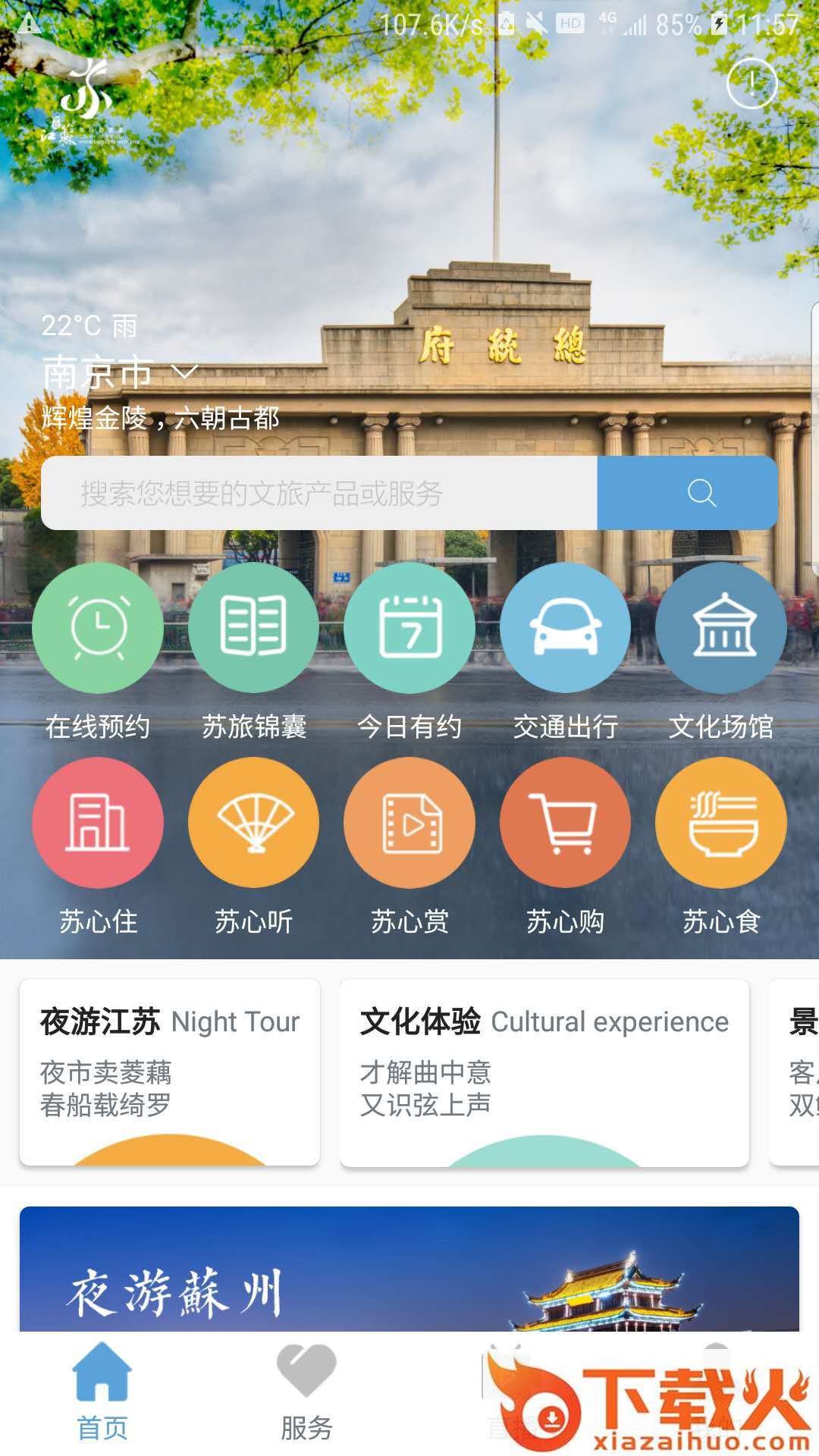This screenshot has height=1456, width=819.
Task: Open 在线预约 online booking
Action: tap(98, 628)
